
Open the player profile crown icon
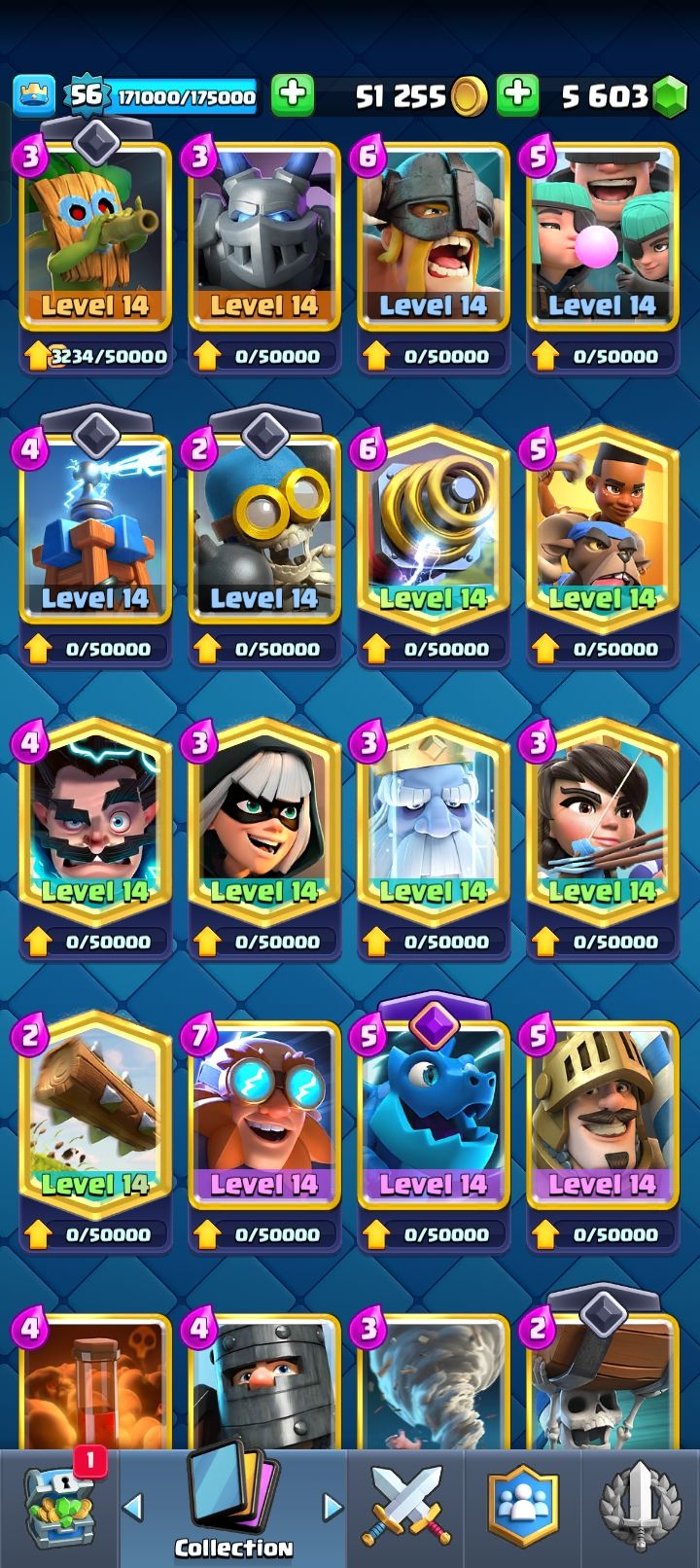[34, 94]
